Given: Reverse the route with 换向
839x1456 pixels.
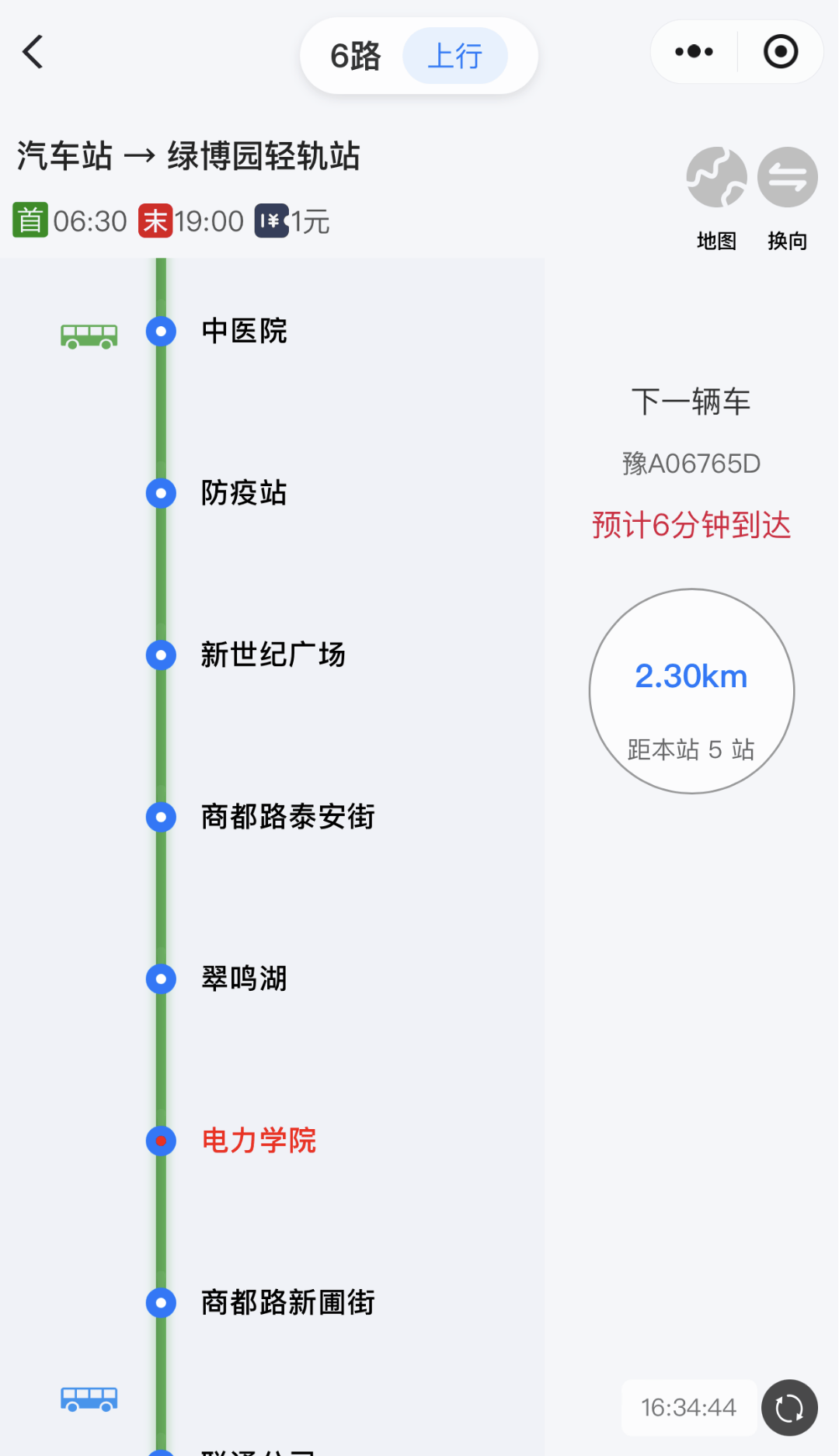Looking at the screenshot, I should [787, 179].
